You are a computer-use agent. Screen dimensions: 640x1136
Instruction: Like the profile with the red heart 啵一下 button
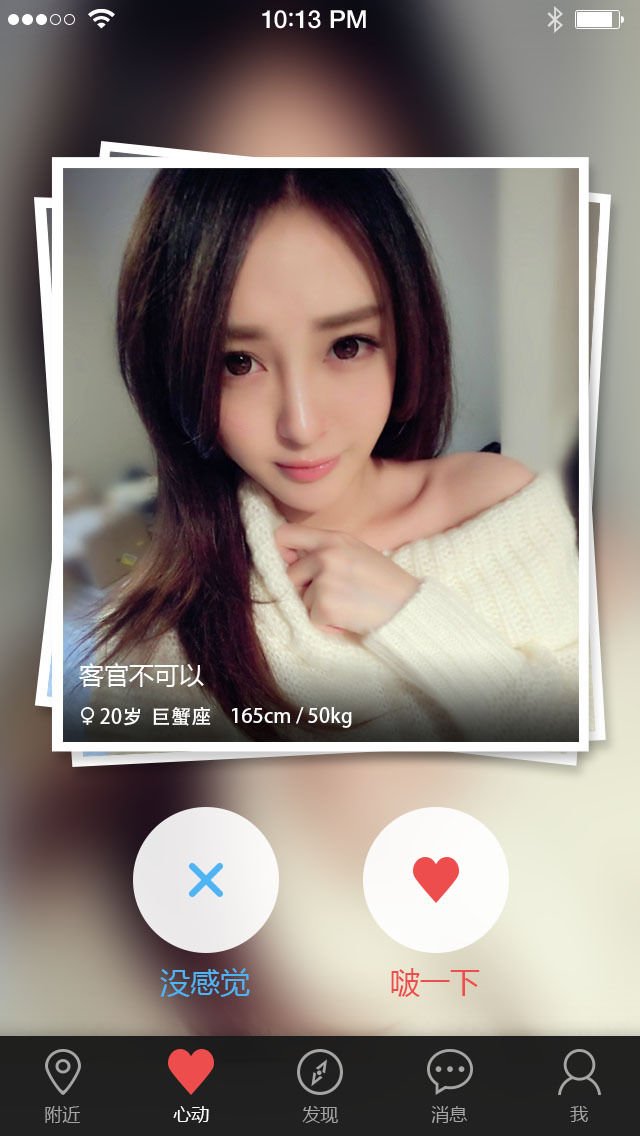click(436, 880)
